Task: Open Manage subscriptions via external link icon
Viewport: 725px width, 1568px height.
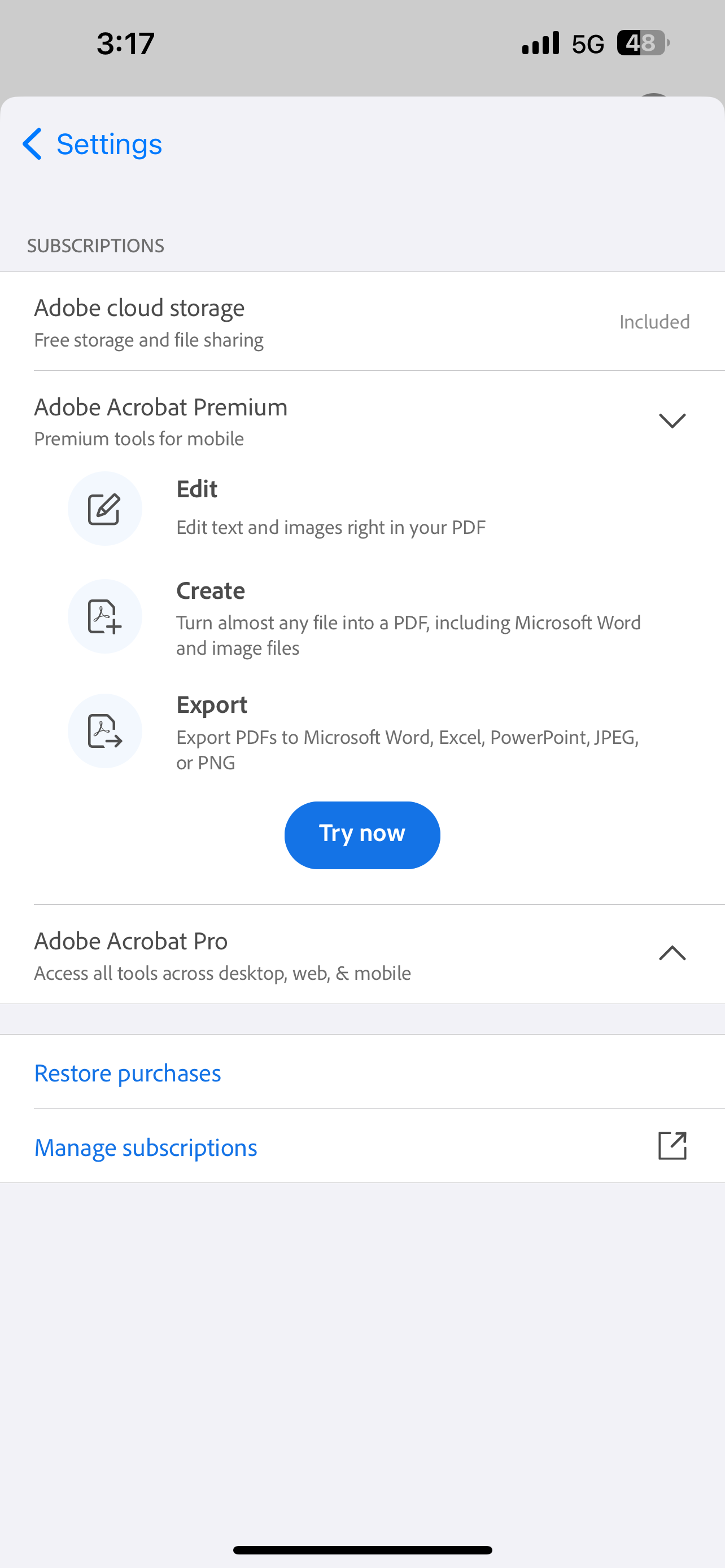Action: [672, 1146]
